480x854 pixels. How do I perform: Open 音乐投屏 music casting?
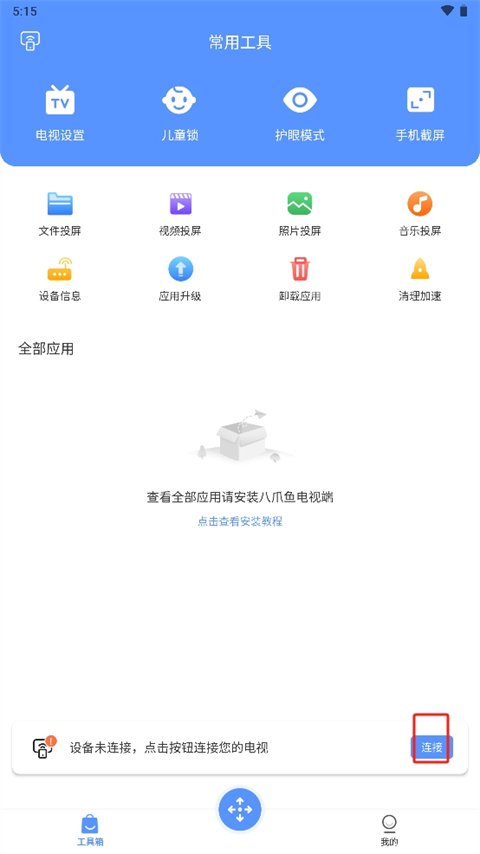point(420,214)
